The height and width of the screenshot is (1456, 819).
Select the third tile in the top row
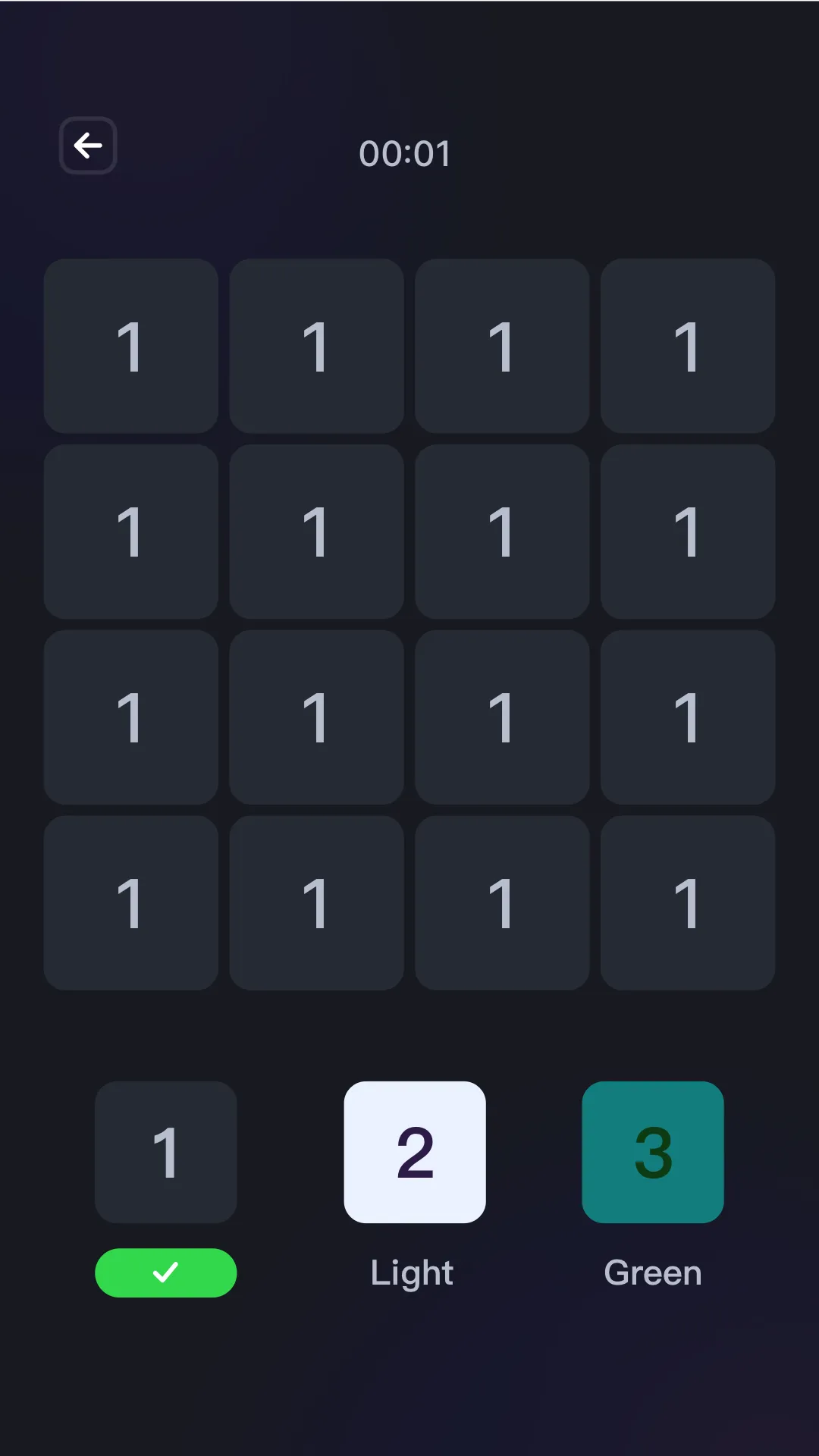point(501,346)
